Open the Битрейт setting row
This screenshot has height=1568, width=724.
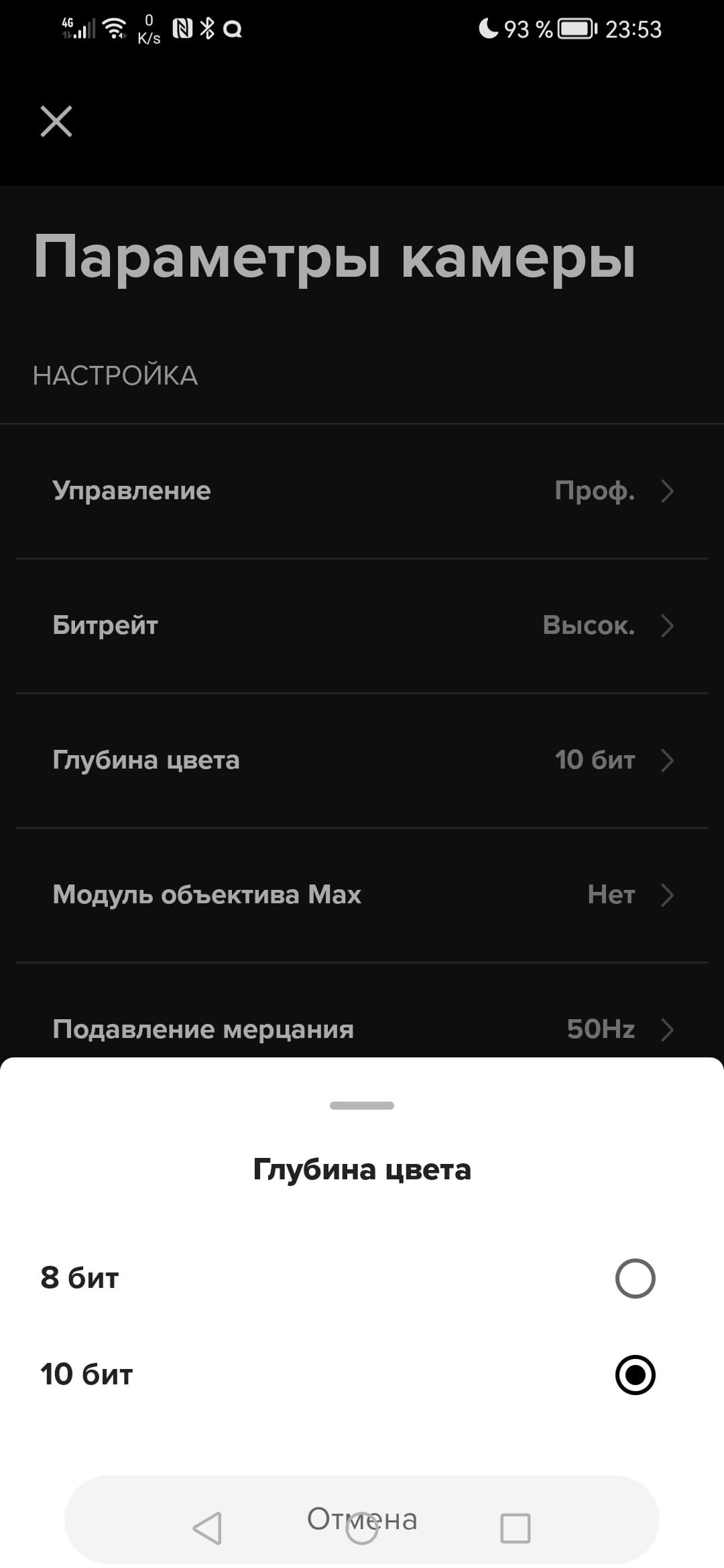click(x=362, y=626)
